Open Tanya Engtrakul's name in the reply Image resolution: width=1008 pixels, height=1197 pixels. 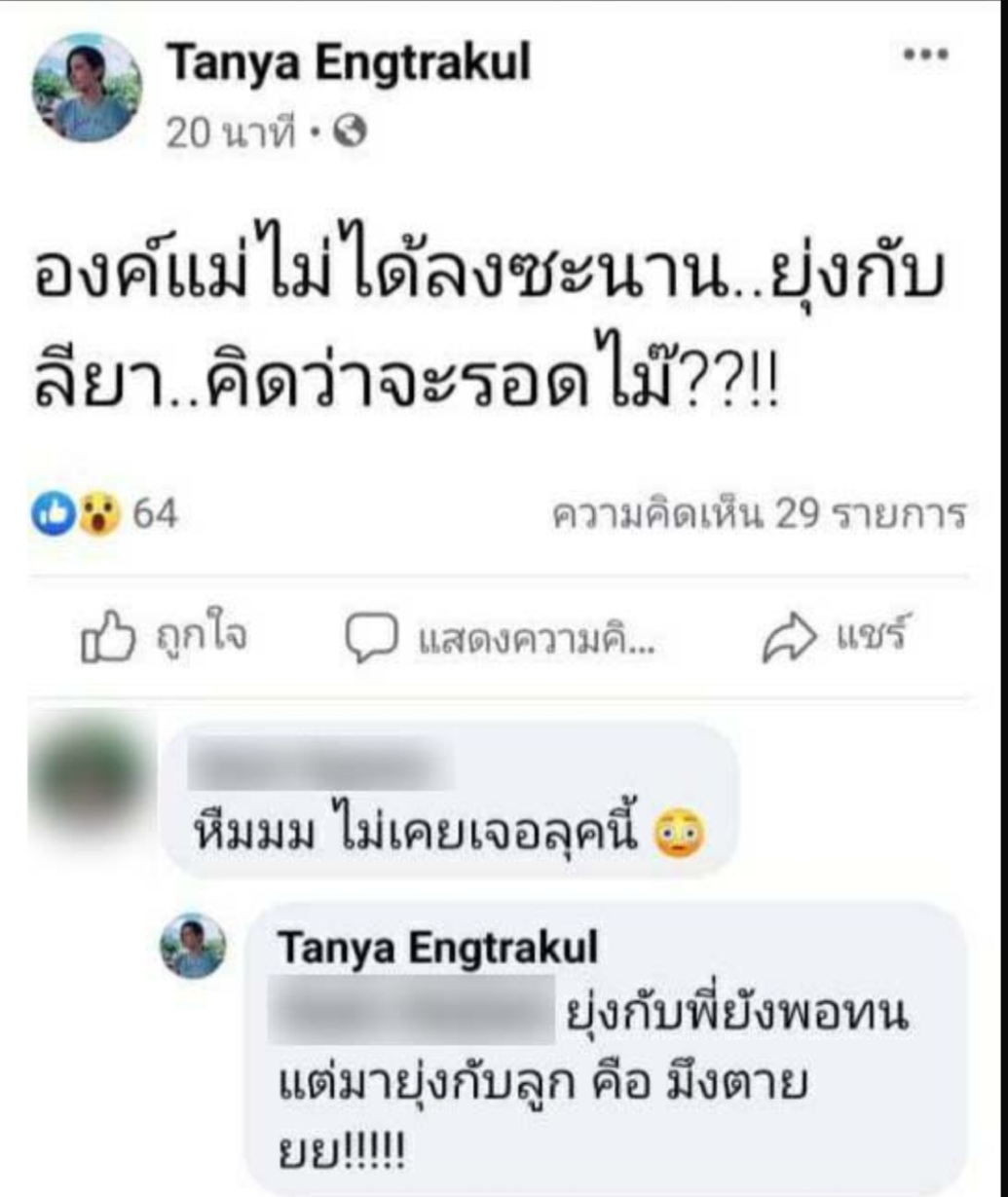tap(438, 948)
